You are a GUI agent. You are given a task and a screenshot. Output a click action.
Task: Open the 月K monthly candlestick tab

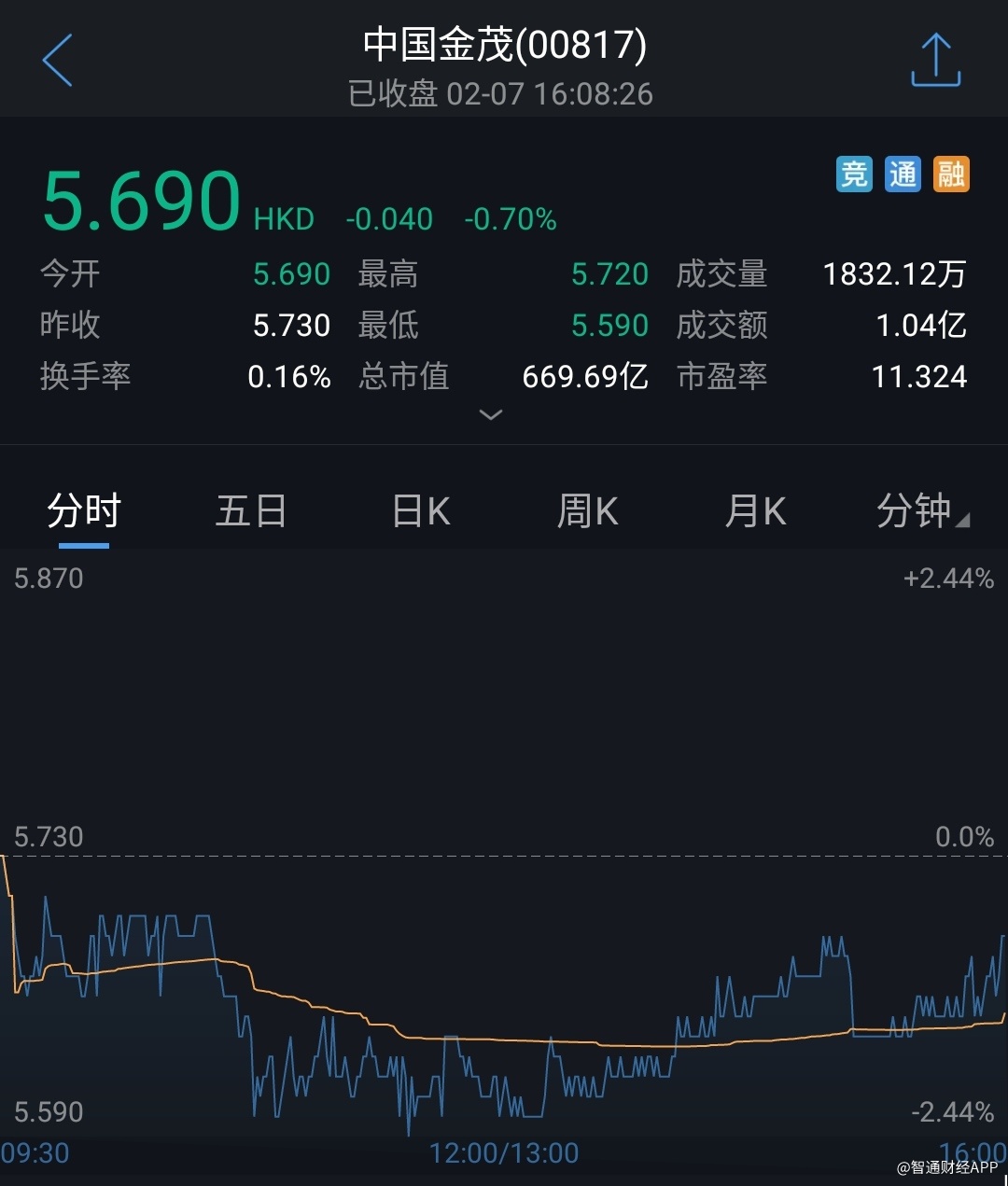tap(755, 512)
